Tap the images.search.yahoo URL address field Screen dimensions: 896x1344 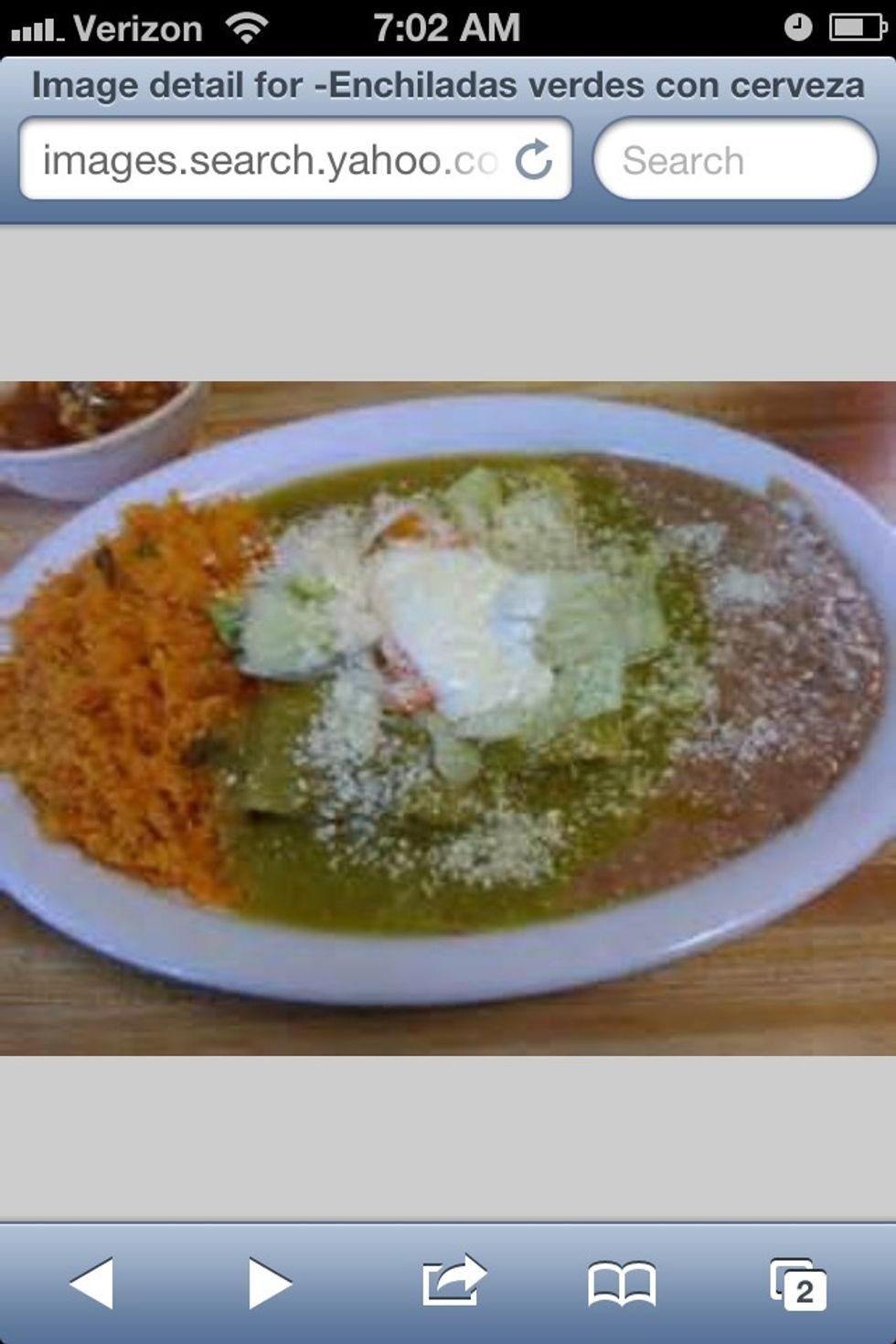[x=270, y=160]
